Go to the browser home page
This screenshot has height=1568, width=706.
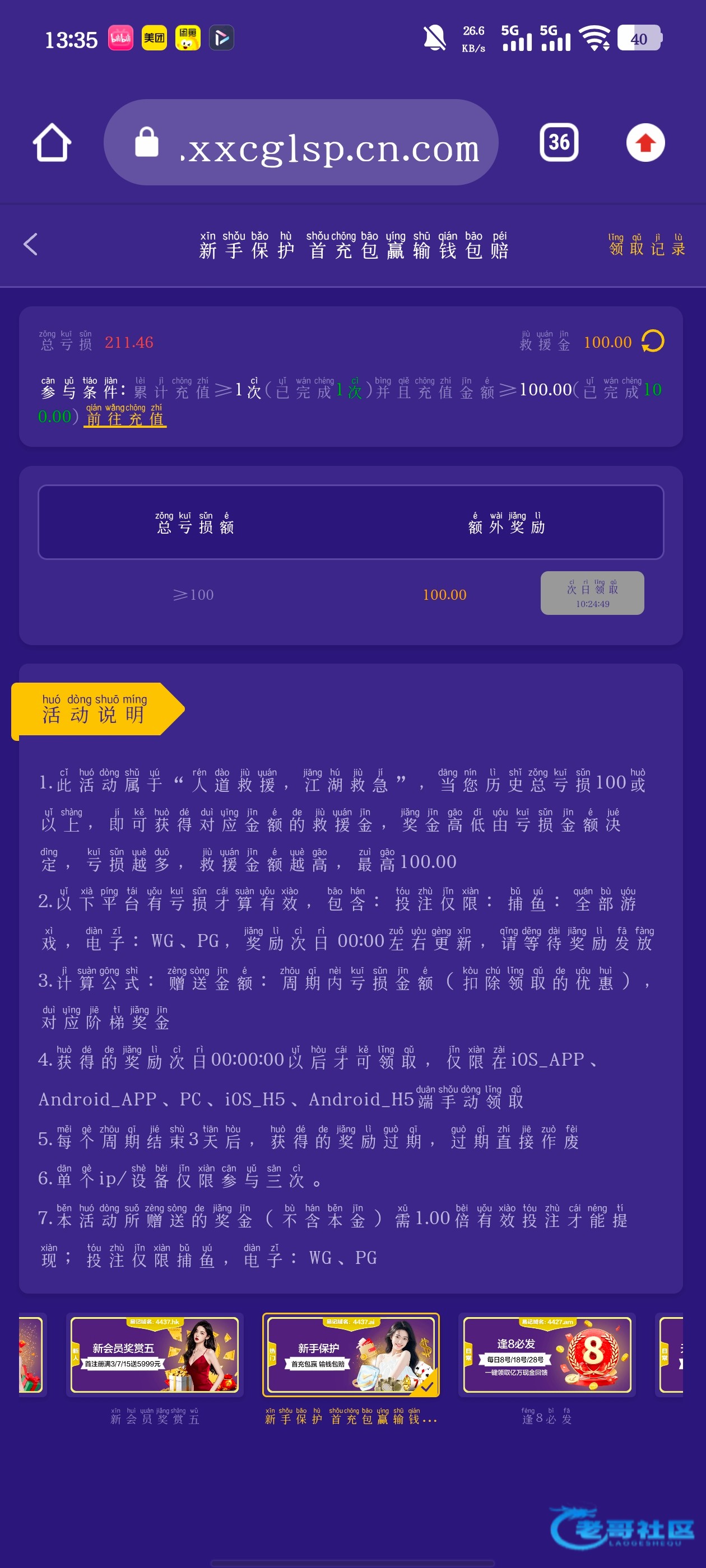(x=52, y=143)
